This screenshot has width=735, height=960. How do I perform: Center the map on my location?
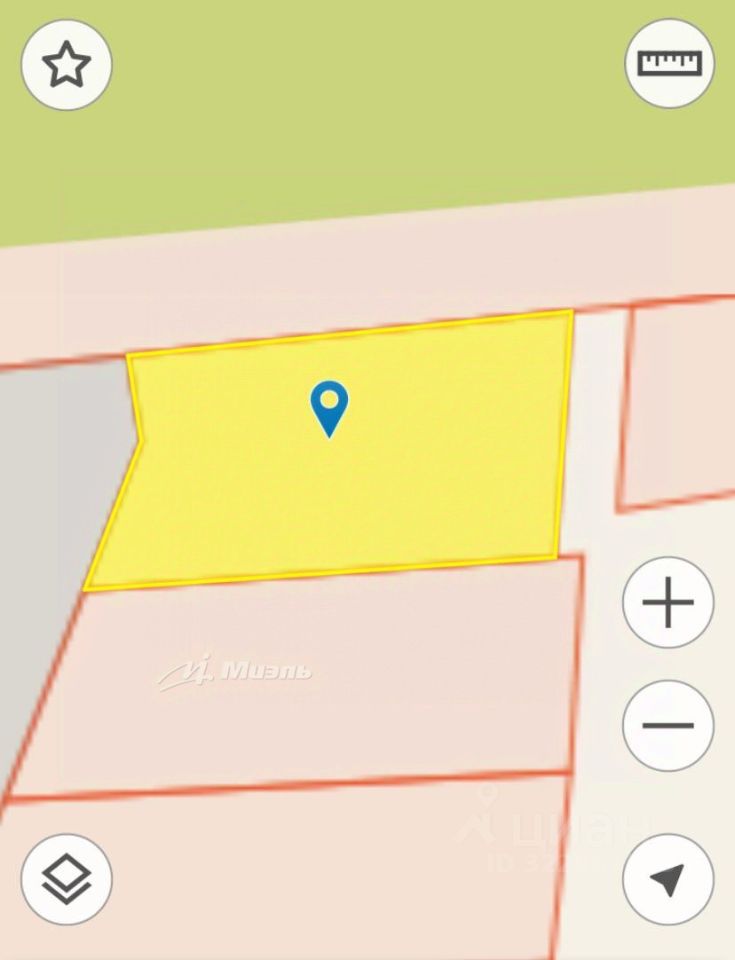click(x=667, y=879)
